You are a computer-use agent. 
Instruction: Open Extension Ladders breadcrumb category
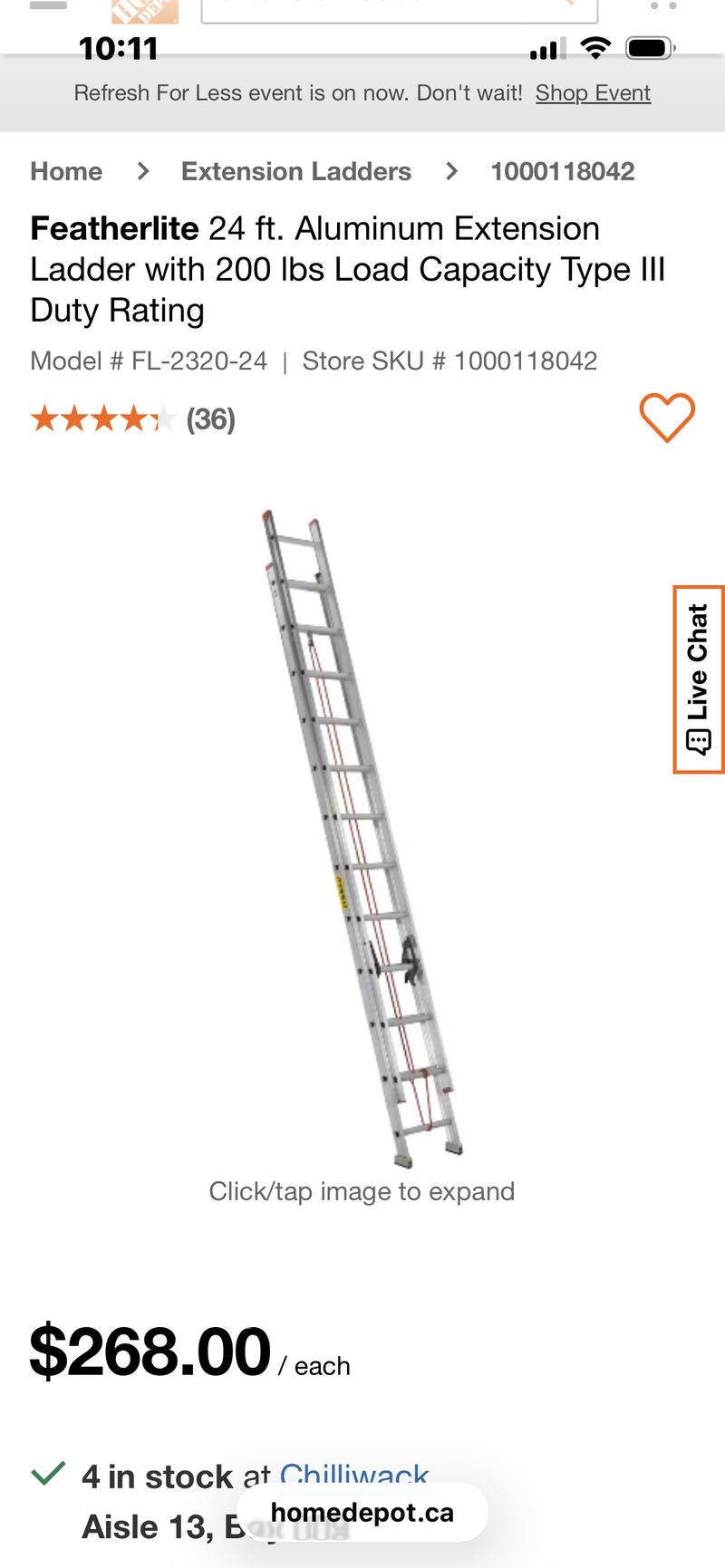[x=295, y=171]
